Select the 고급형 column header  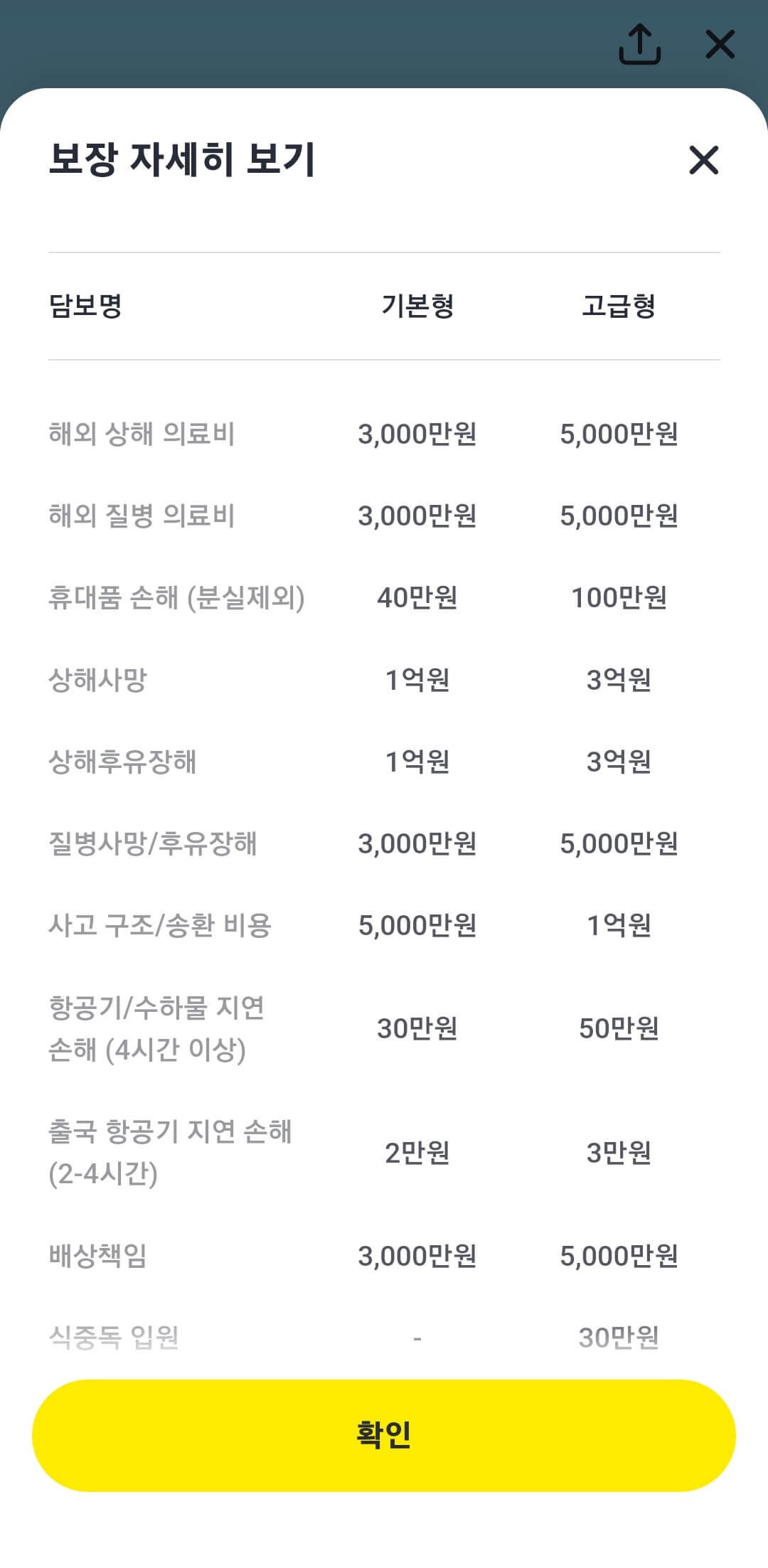point(618,304)
